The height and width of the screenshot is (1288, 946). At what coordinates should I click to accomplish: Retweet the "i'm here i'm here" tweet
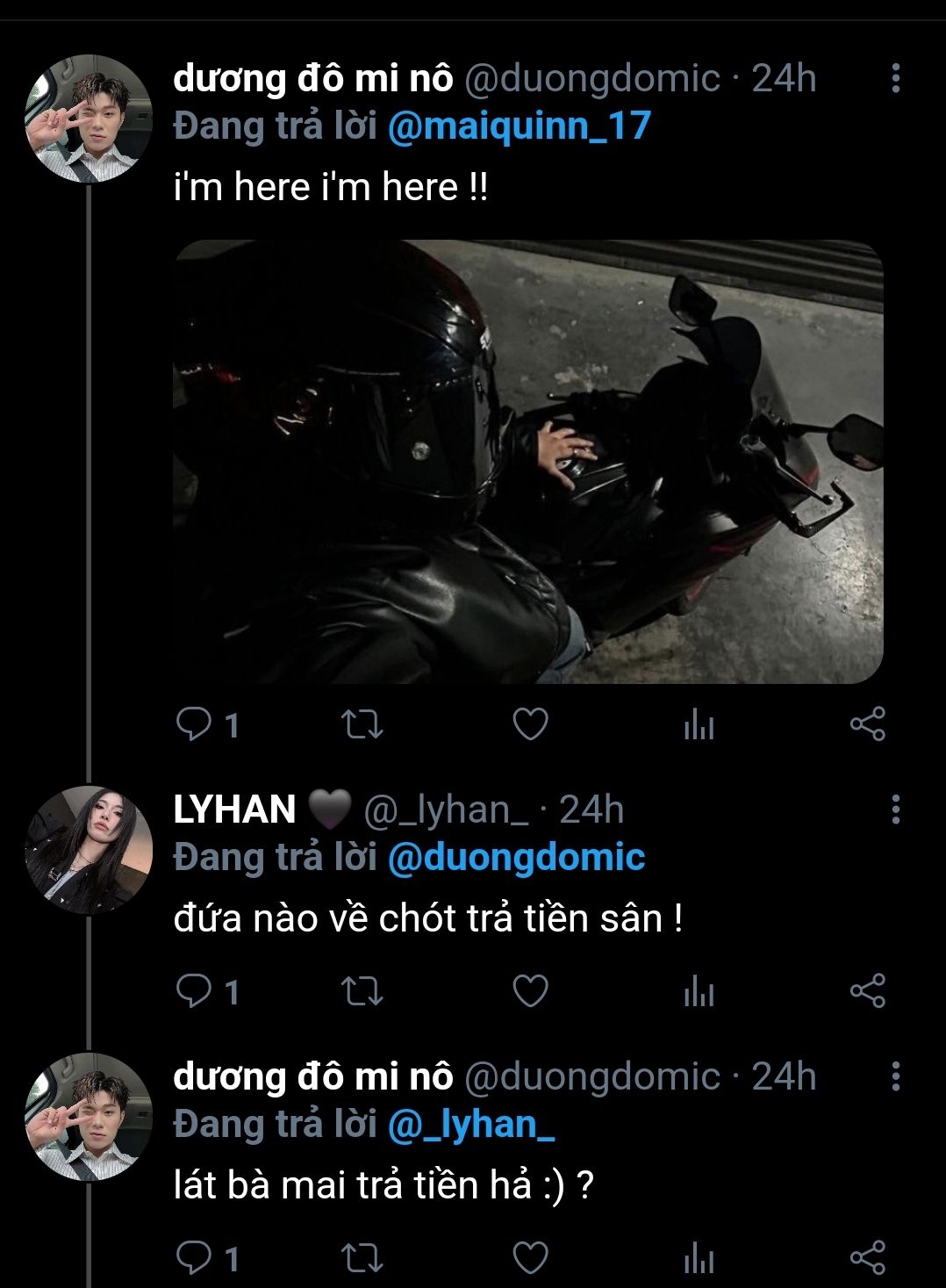pyautogui.click(x=362, y=725)
